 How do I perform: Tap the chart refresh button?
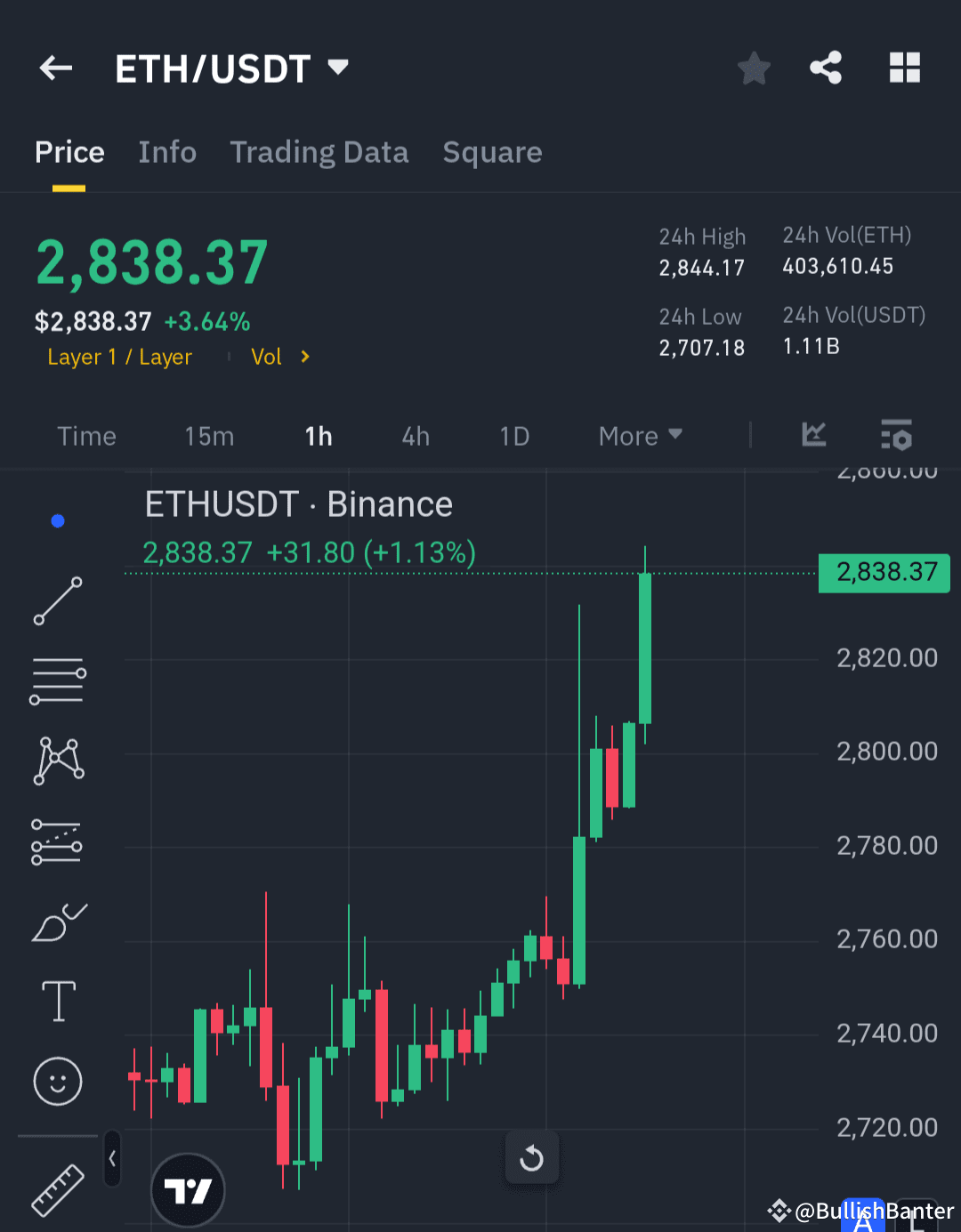click(x=531, y=1157)
